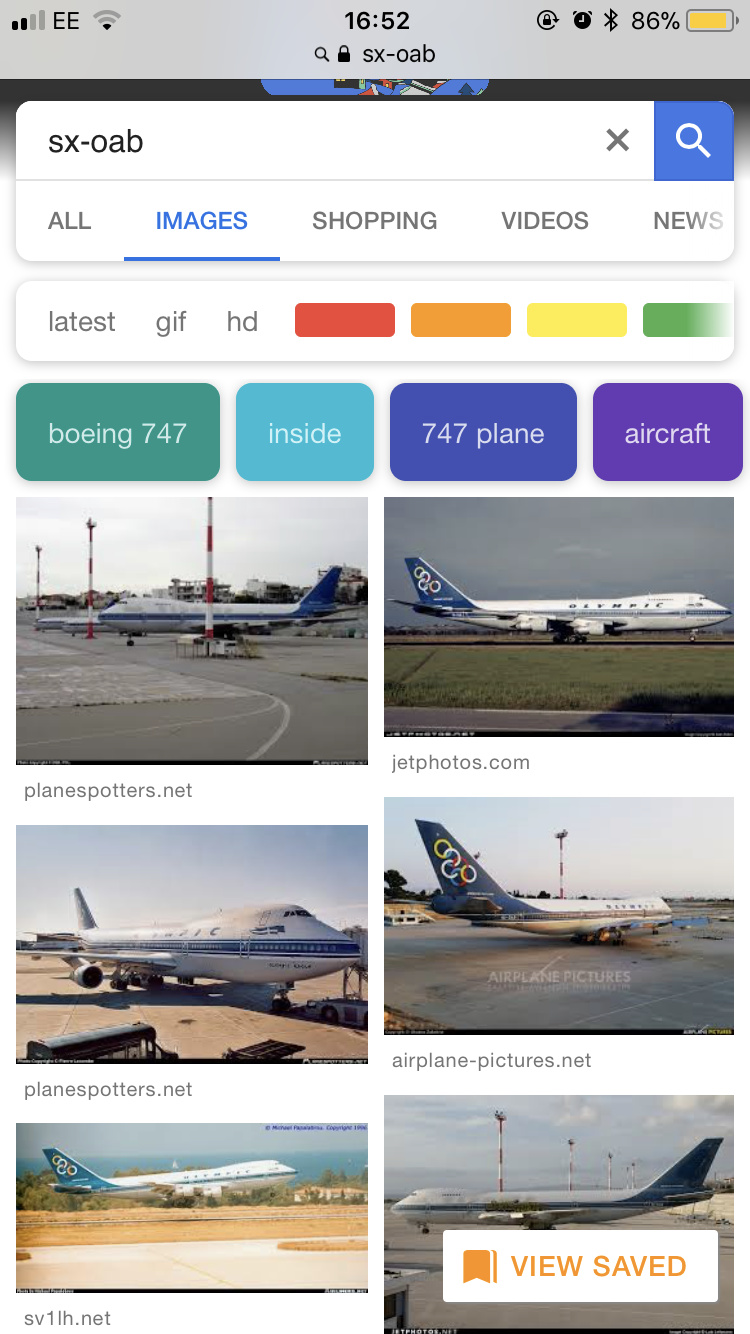Filter images by yellow color

577,320
